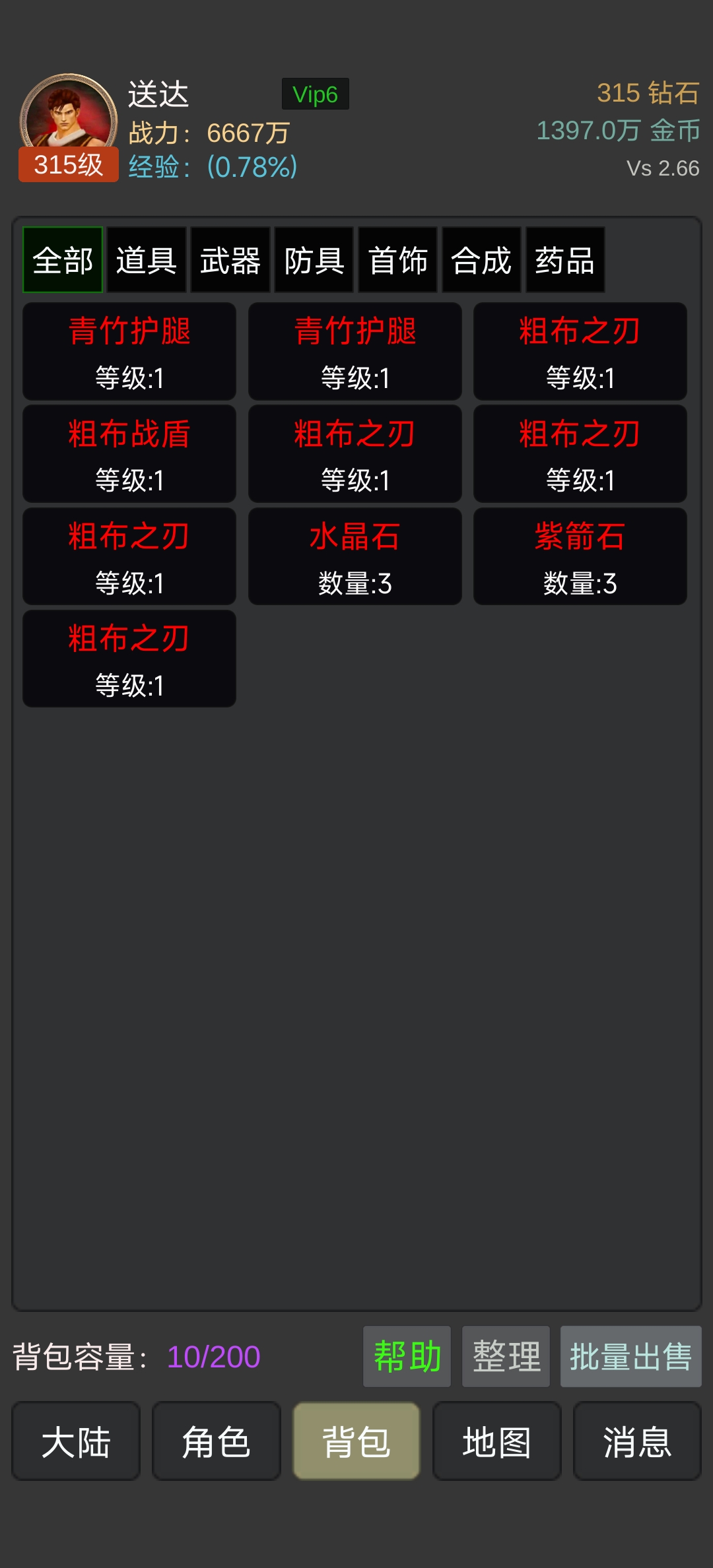Click the Vip6 badge
This screenshot has width=713, height=1568.
[316, 94]
